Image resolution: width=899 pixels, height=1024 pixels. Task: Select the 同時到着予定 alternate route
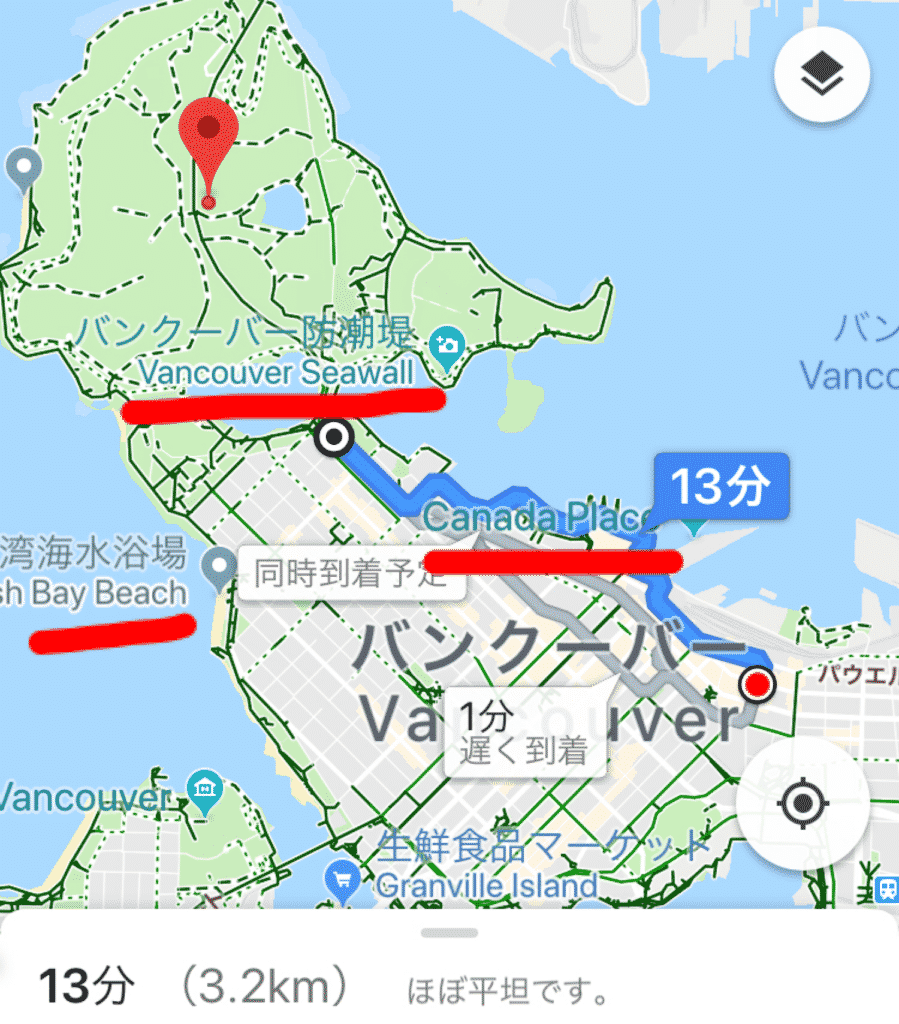point(350,574)
